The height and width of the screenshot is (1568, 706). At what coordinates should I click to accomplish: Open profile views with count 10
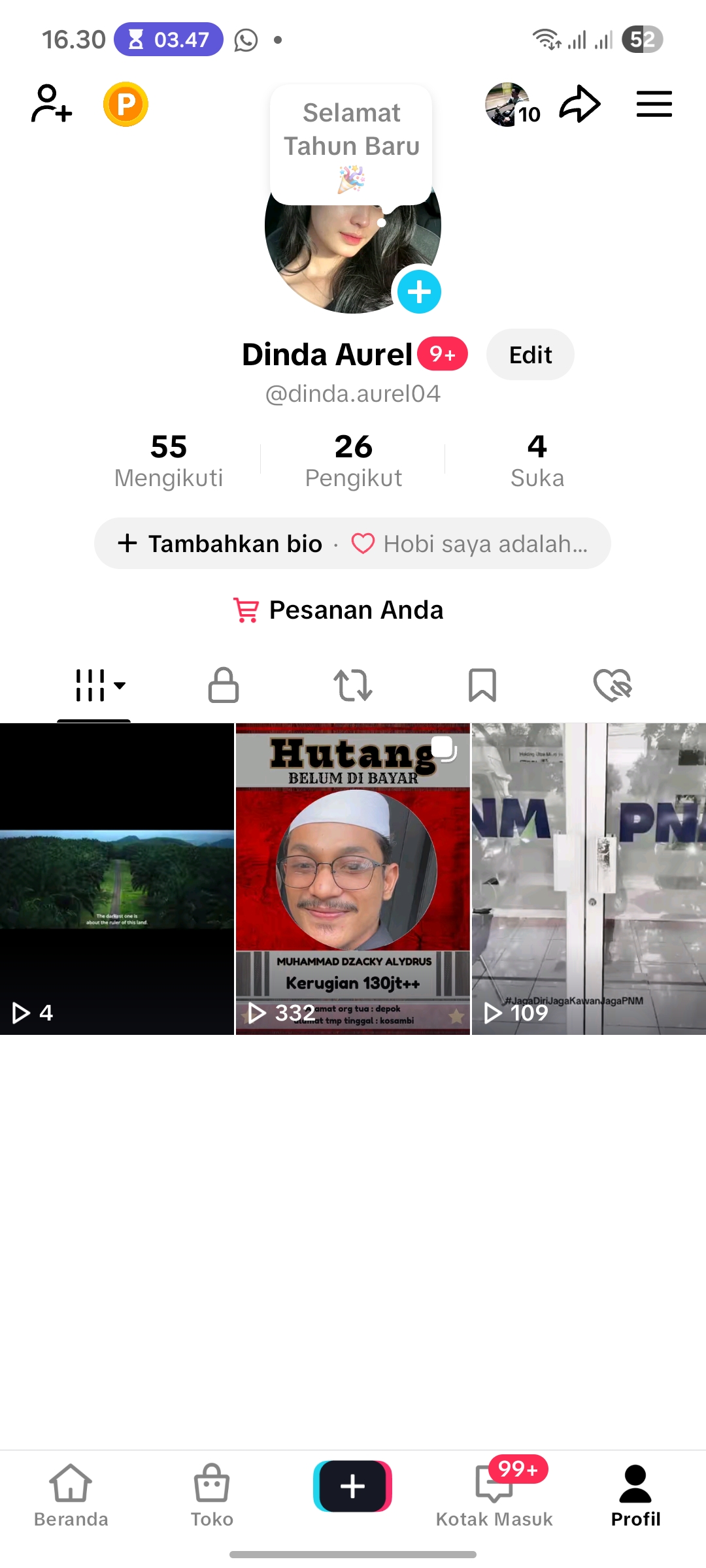(x=513, y=105)
